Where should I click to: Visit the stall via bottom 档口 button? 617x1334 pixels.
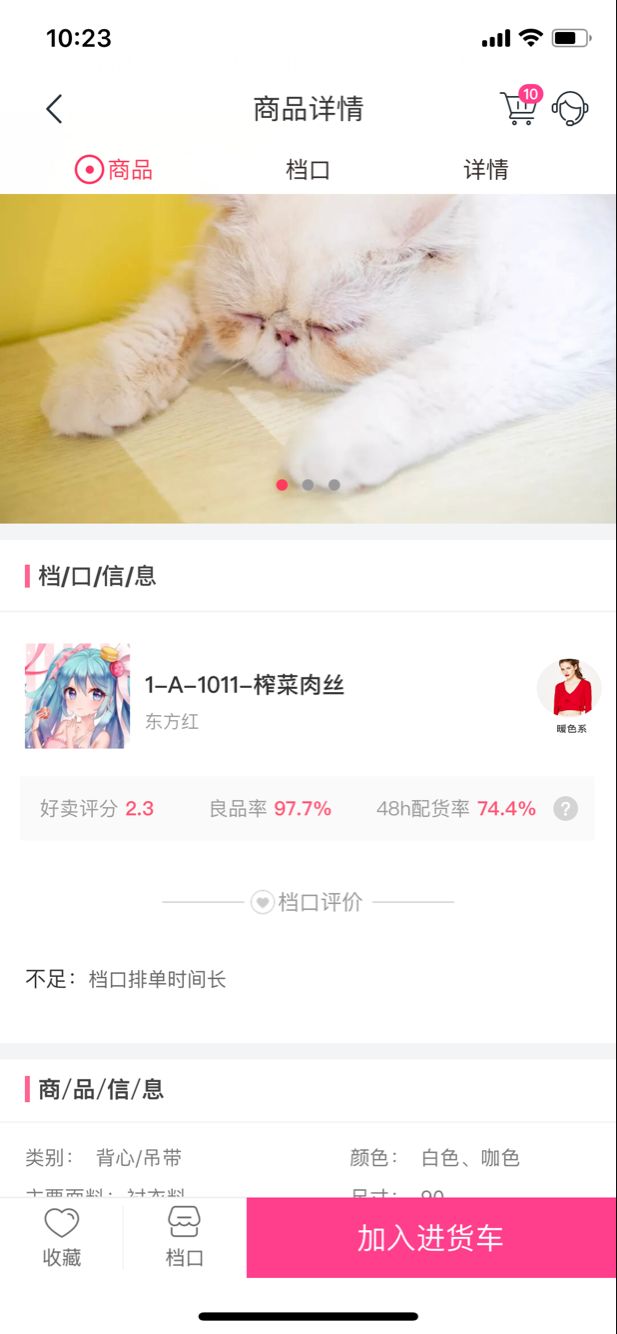tap(185, 1238)
